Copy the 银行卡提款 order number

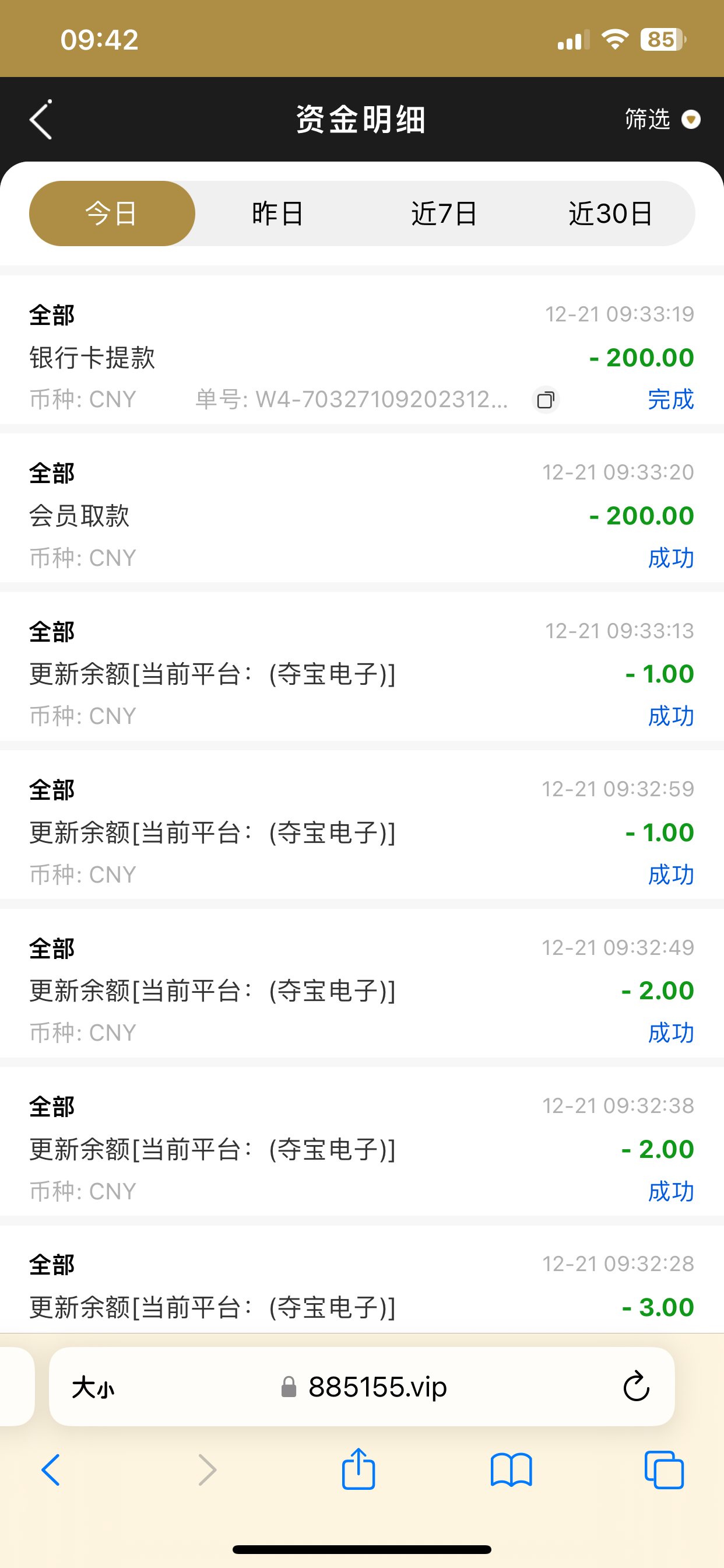tap(546, 400)
